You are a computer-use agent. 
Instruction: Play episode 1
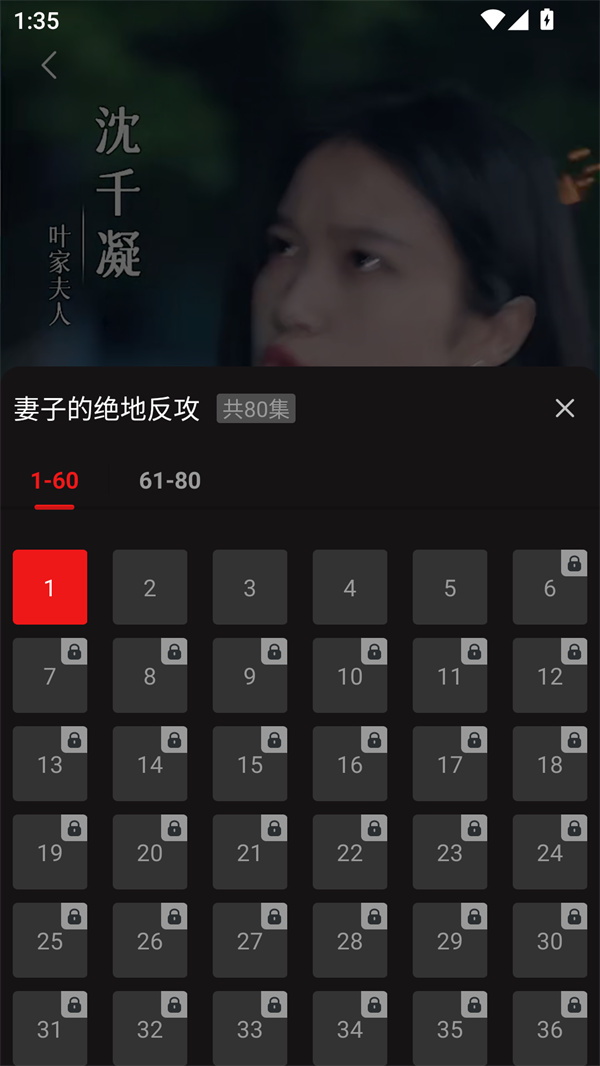(50, 587)
